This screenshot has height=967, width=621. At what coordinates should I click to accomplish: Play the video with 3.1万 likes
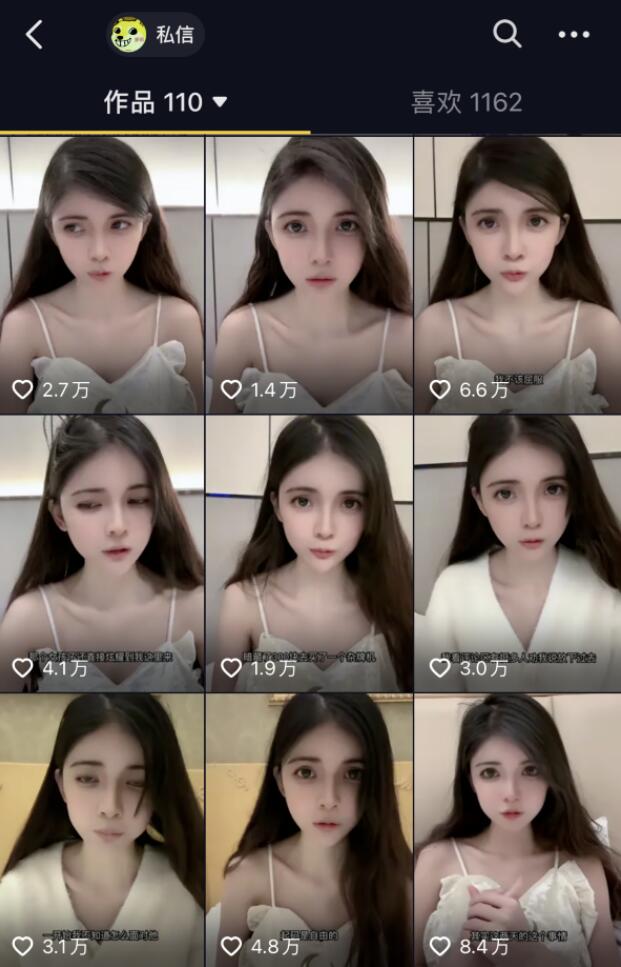coord(102,830)
